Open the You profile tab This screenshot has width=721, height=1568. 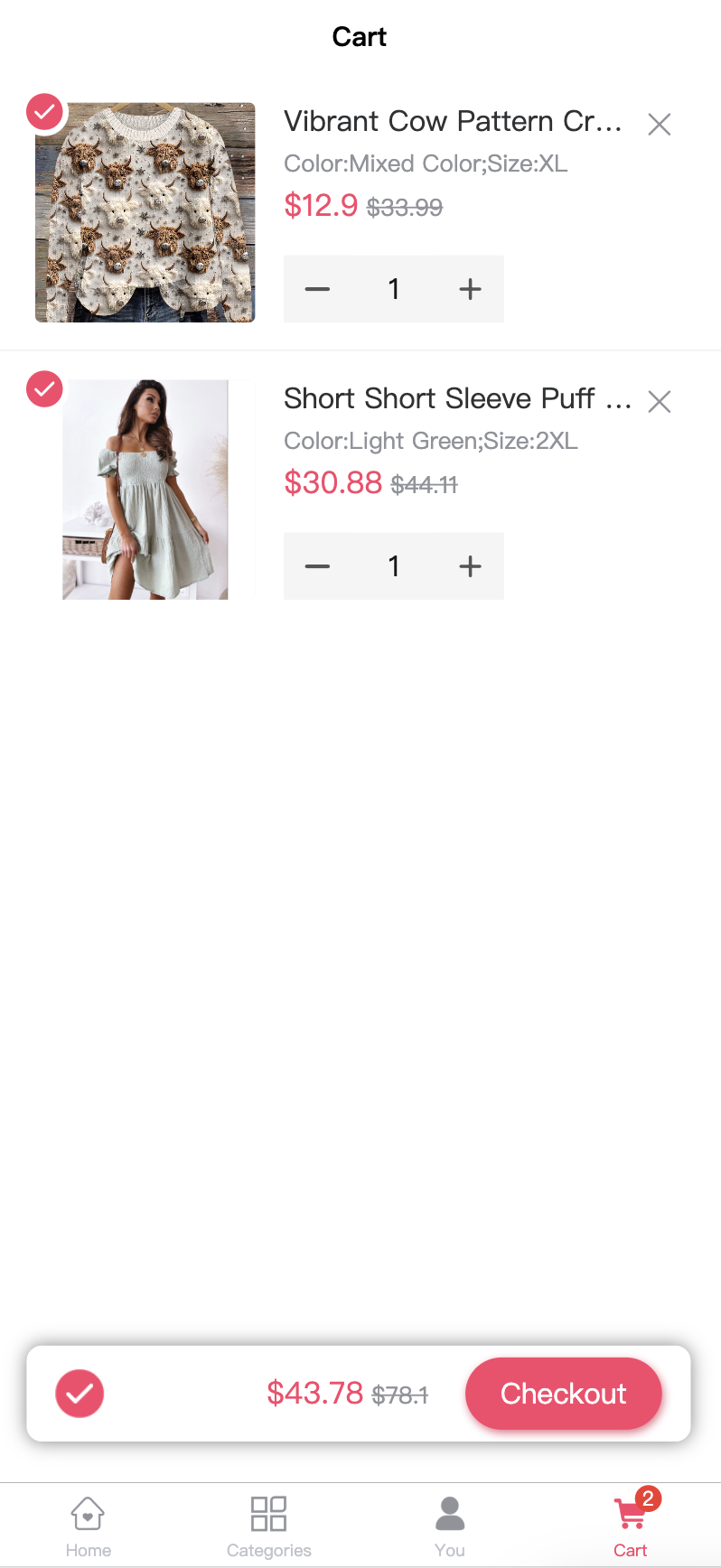pos(450,1526)
